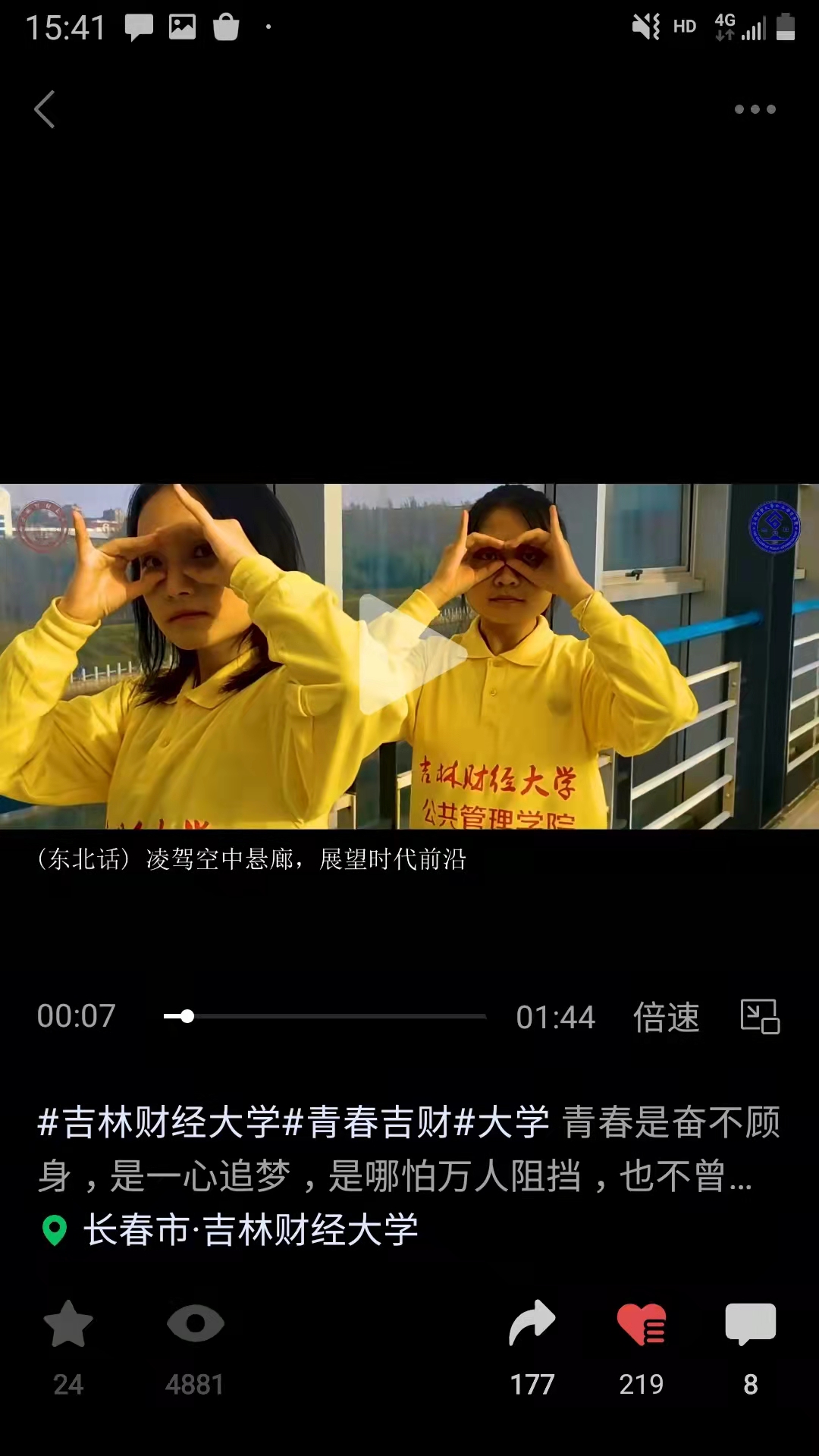The width and height of the screenshot is (819, 1456).
Task: Go back using the top-left arrow
Action: coord(45,109)
